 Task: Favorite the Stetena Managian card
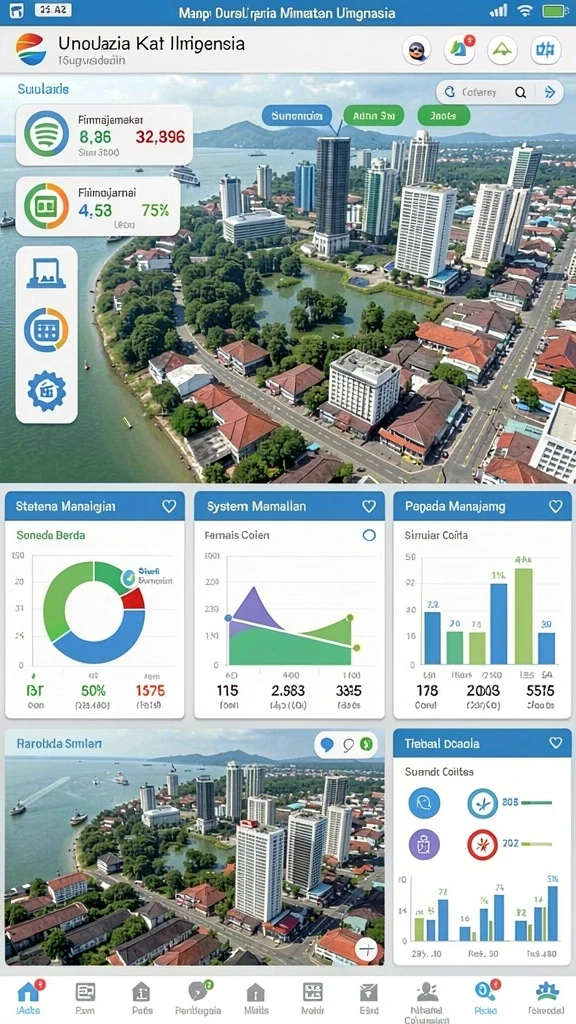point(169,506)
